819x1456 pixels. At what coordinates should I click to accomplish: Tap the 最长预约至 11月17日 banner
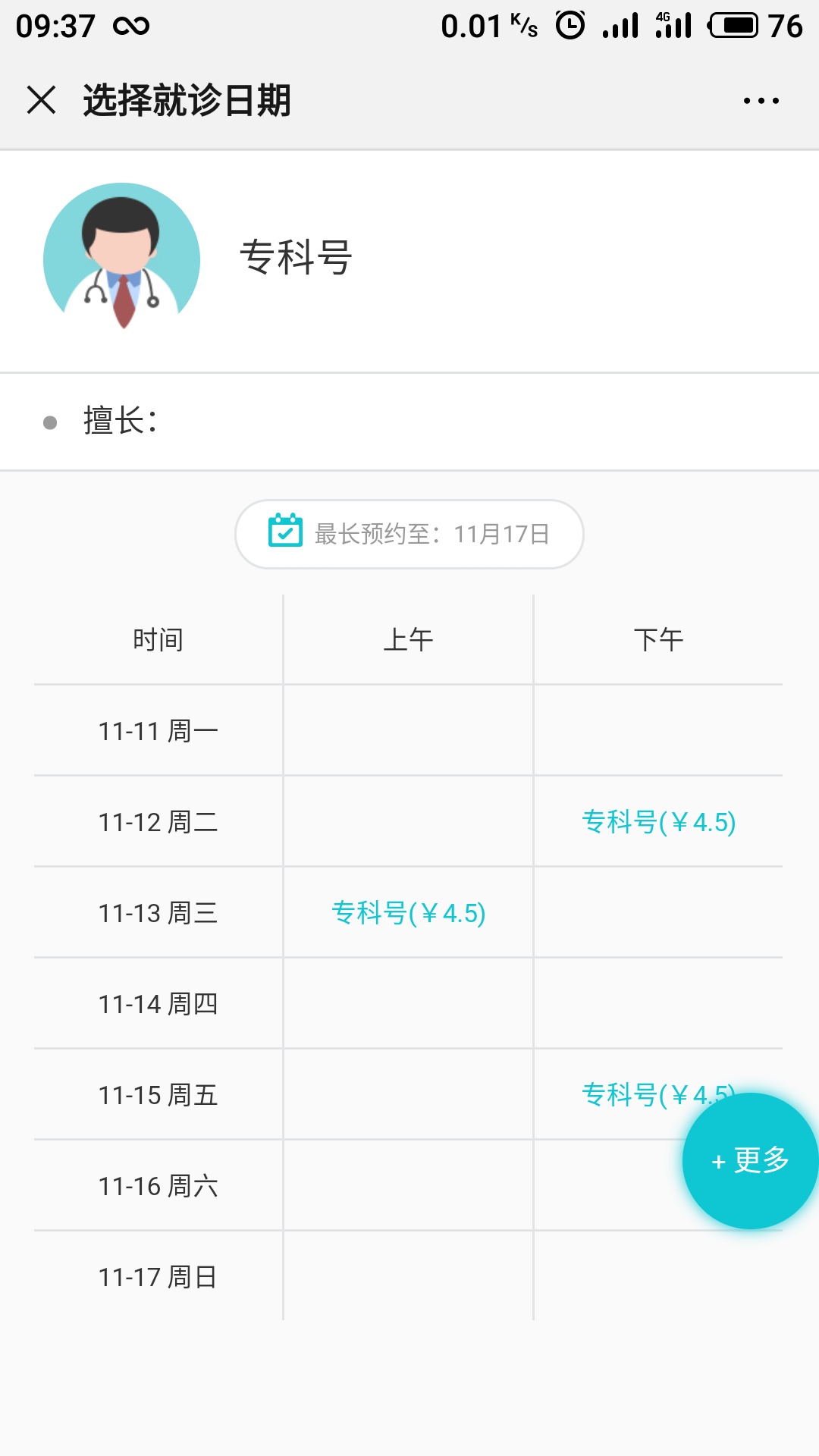409,533
